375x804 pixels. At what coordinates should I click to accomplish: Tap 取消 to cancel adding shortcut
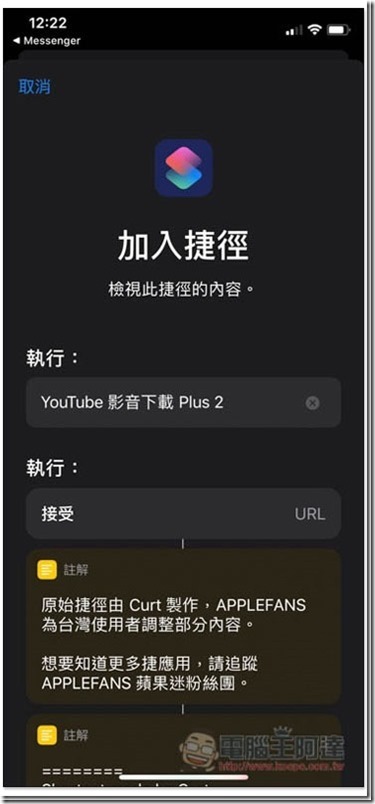(x=34, y=87)
